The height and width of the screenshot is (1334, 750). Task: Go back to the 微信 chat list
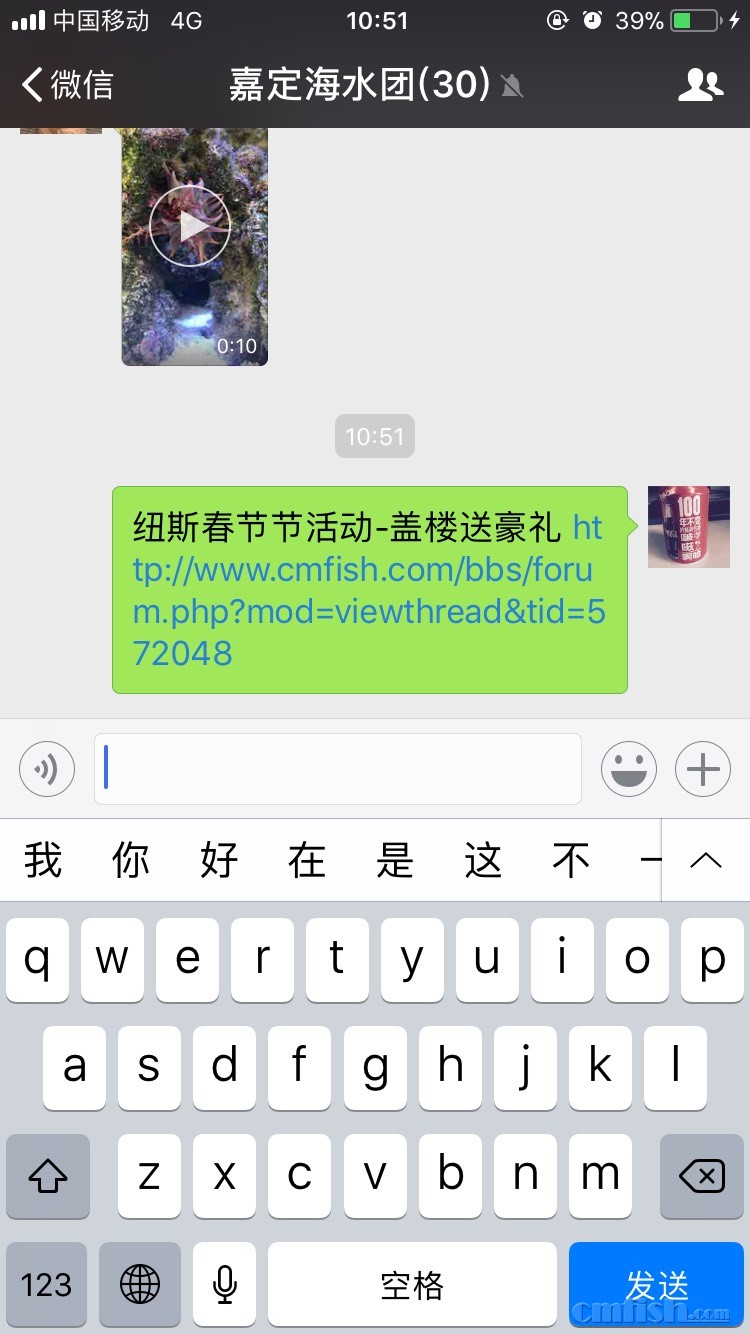pyautogui.click(x=67, y=85)
